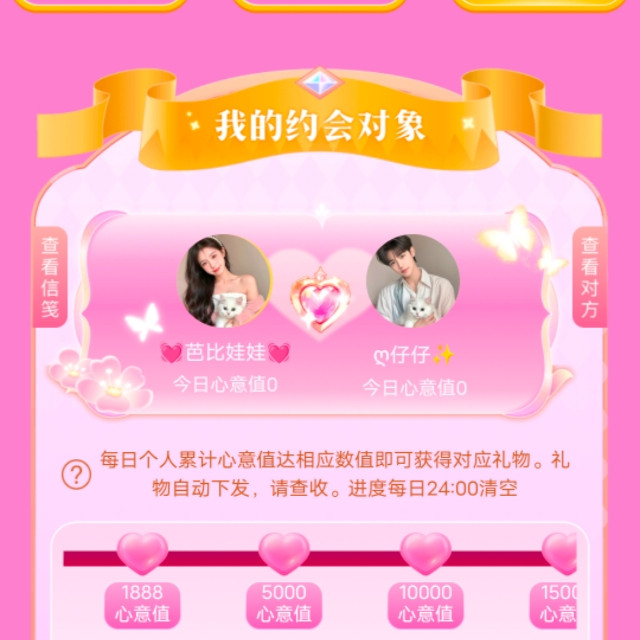Select the 1888 心意值 reward heart

point(142,553)
